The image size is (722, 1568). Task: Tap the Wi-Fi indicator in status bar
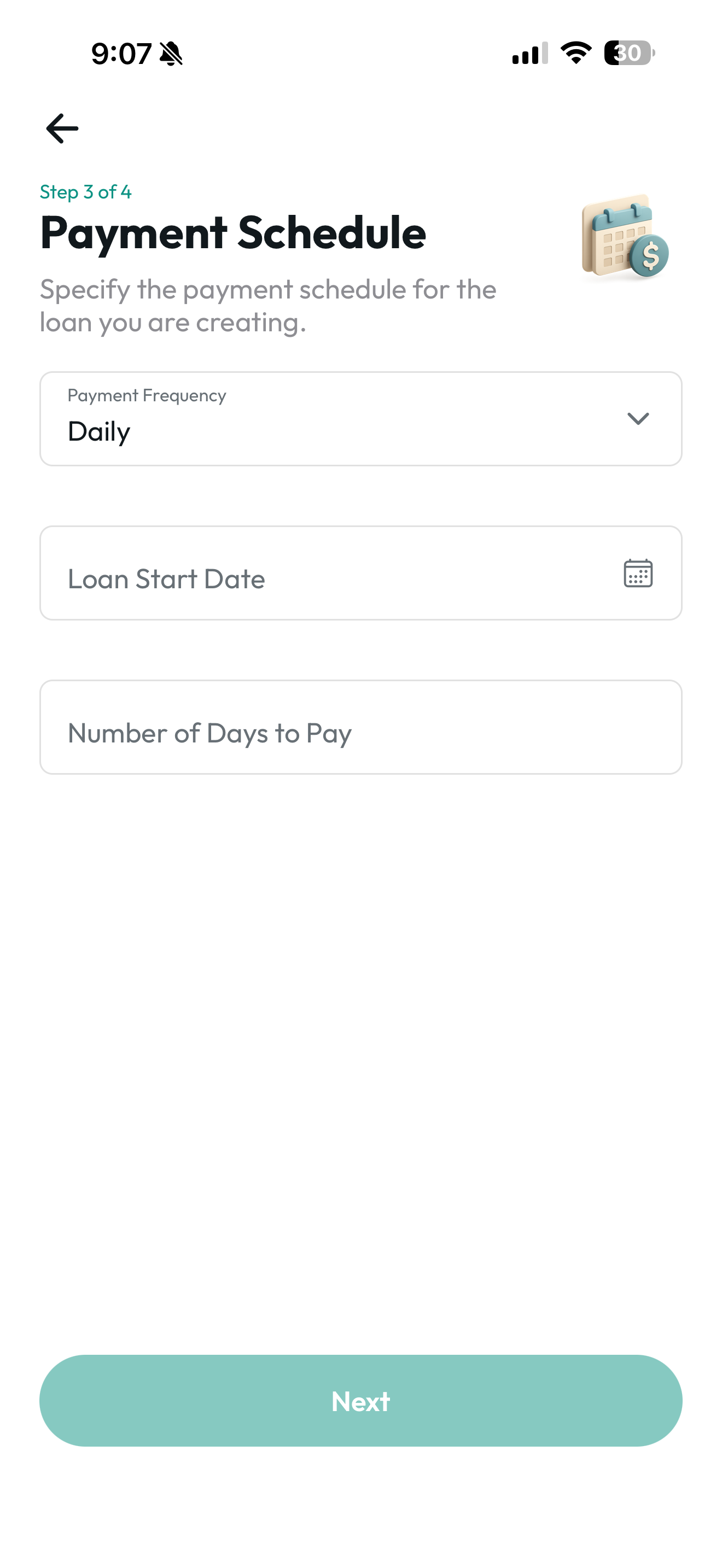coord(575,54)
